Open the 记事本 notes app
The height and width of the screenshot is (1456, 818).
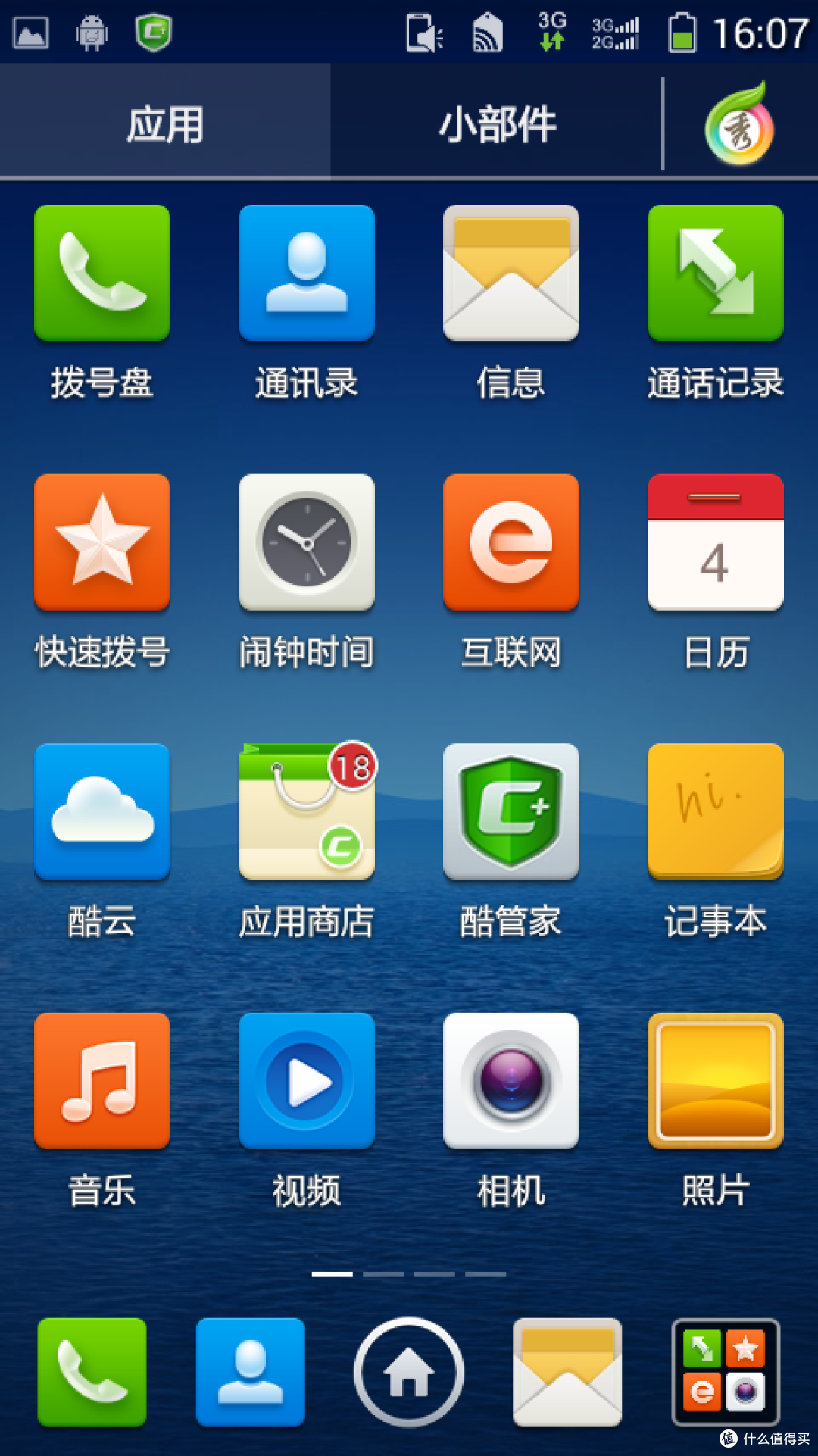tap(716, 812)
